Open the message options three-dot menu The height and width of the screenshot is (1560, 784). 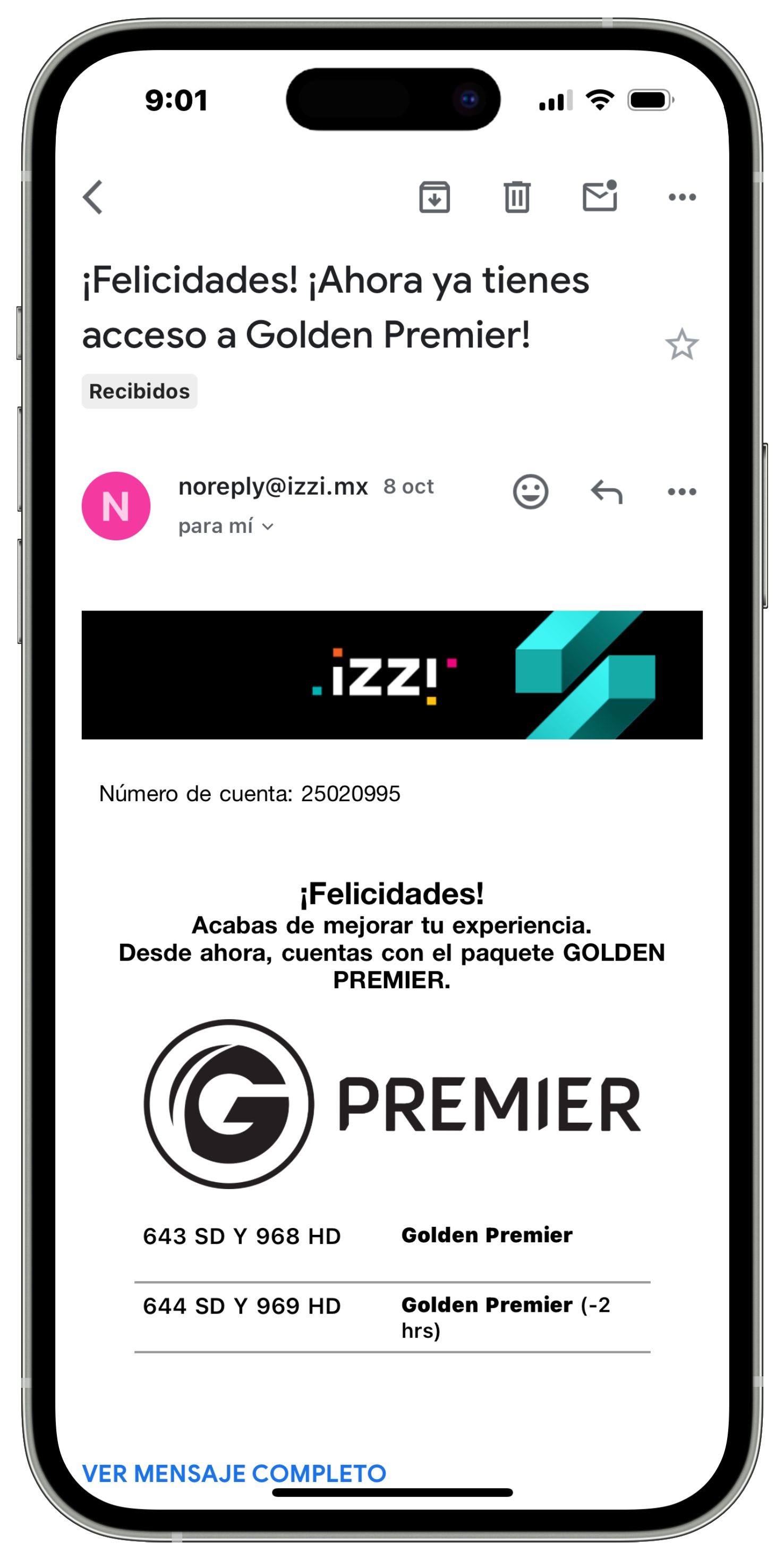click(x=681, y=491)
